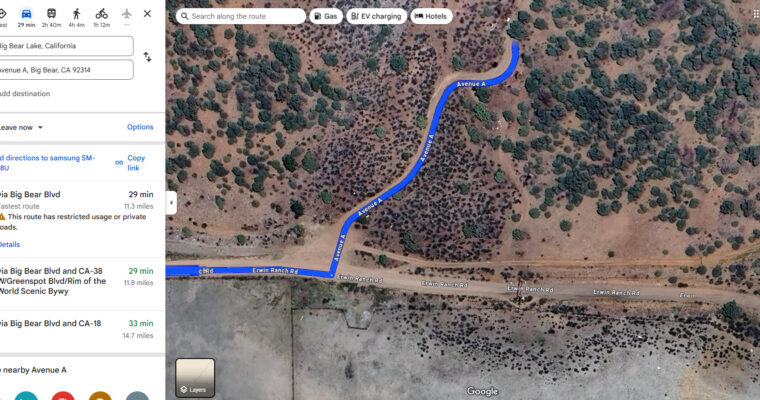Open route Options
The image size is (760, 400).
140,127
